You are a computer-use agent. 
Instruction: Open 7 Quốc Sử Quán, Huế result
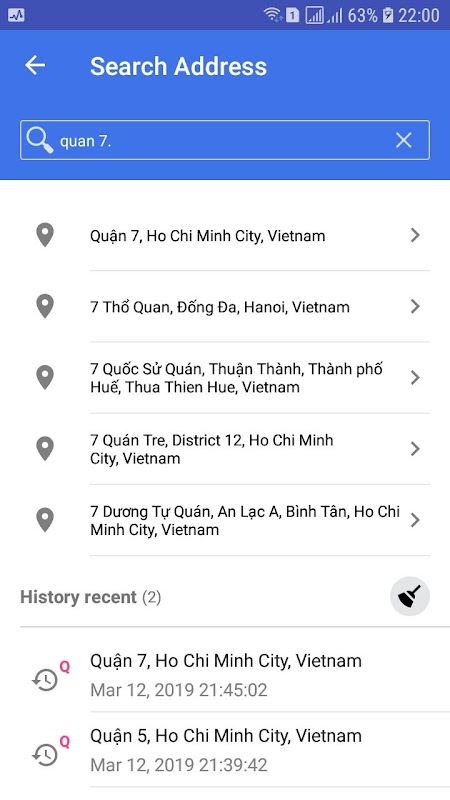pos(225,378)
